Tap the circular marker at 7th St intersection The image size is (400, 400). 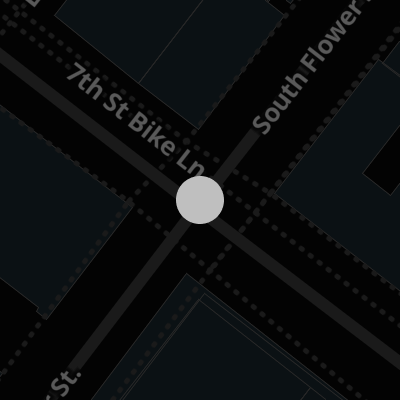click(x=200, y=200)
